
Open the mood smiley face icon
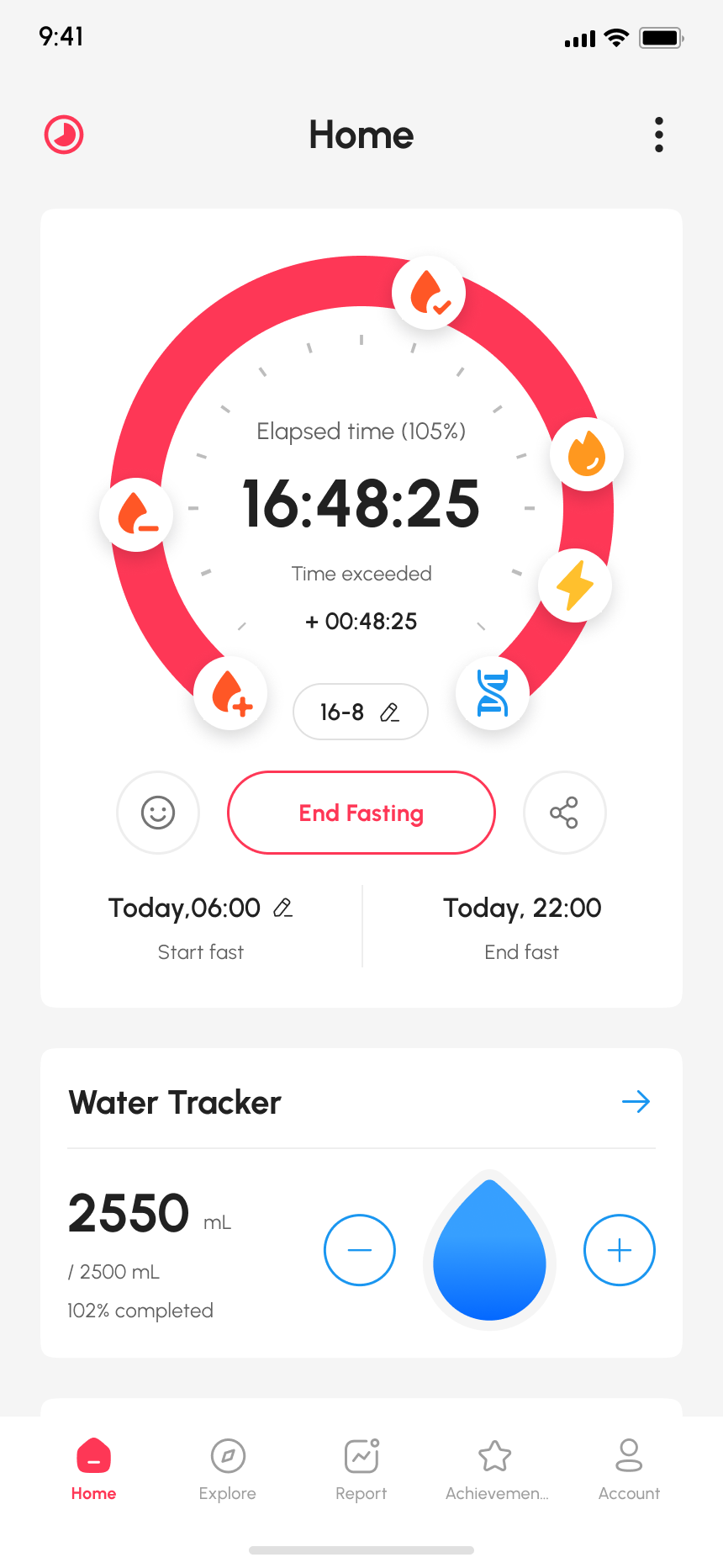(x=158, y=813)
